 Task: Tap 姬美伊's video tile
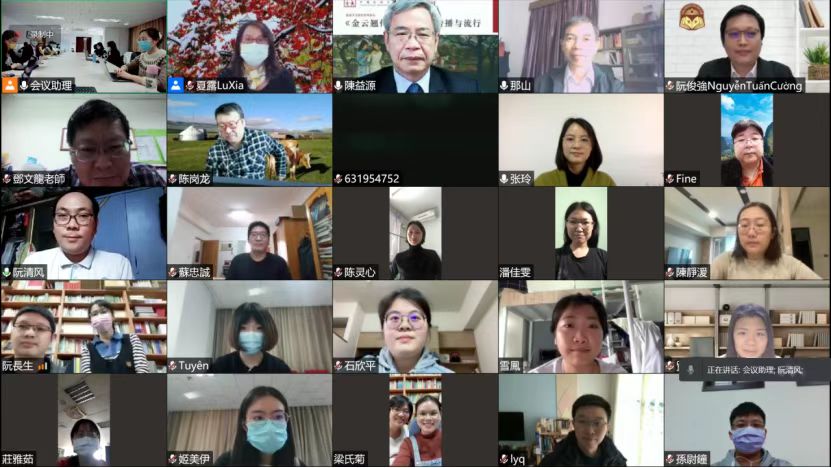pyautogui.click(x=249, y=420)
